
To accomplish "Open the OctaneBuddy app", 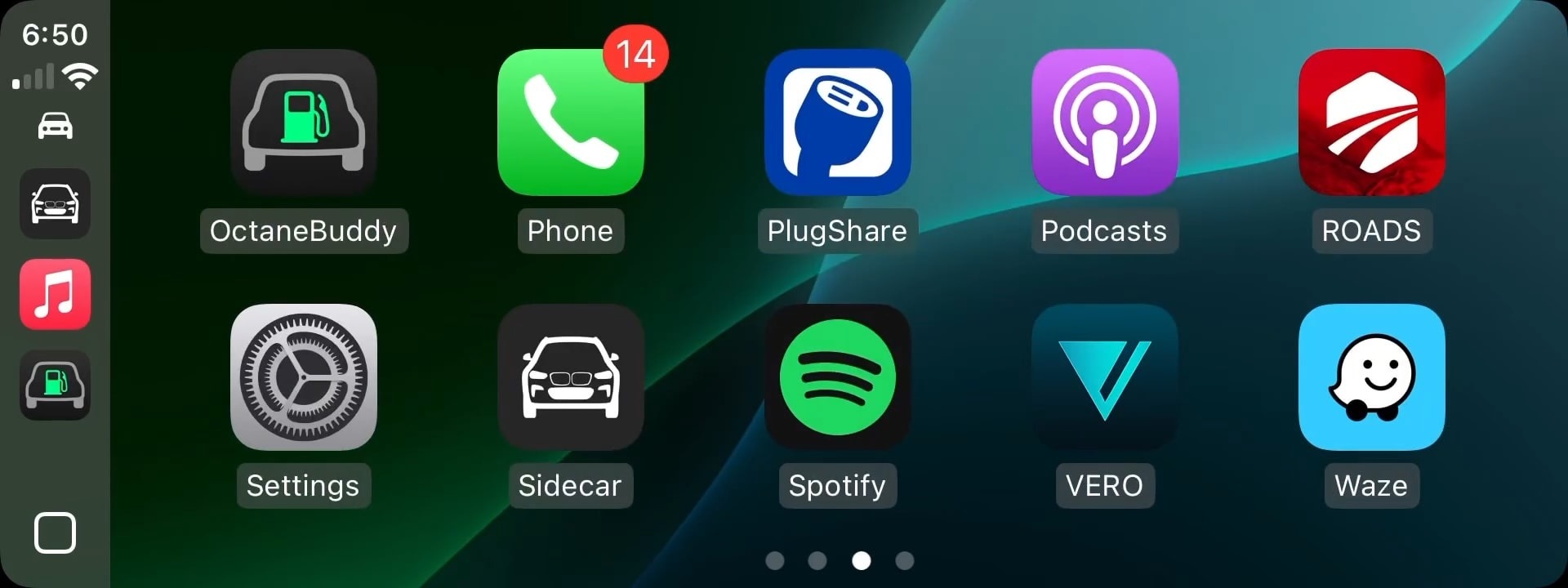I will (303, 122).
